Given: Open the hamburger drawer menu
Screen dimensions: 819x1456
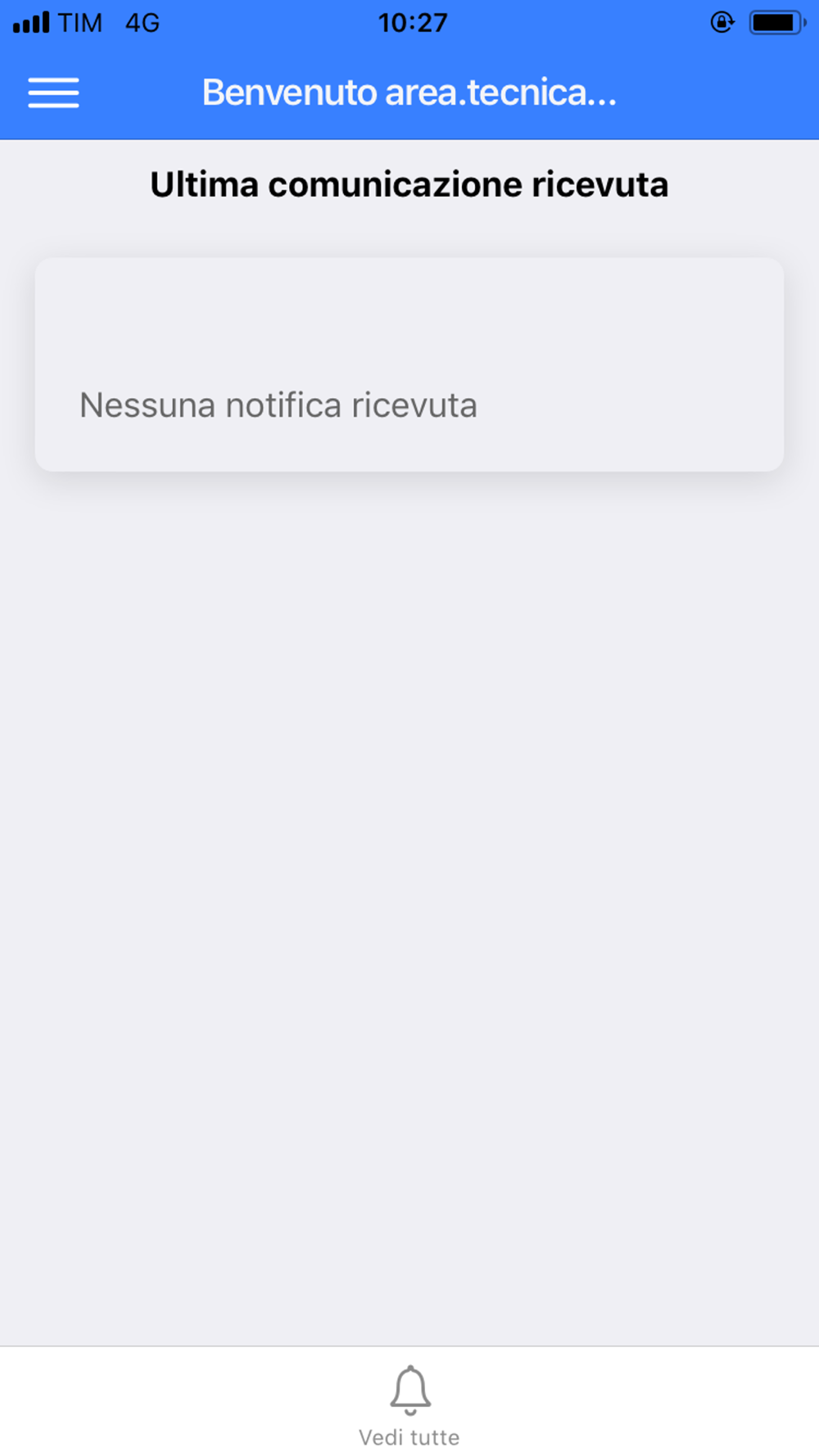Looking at the screenshot, I should pyautogui.click(x=53, y=93).
